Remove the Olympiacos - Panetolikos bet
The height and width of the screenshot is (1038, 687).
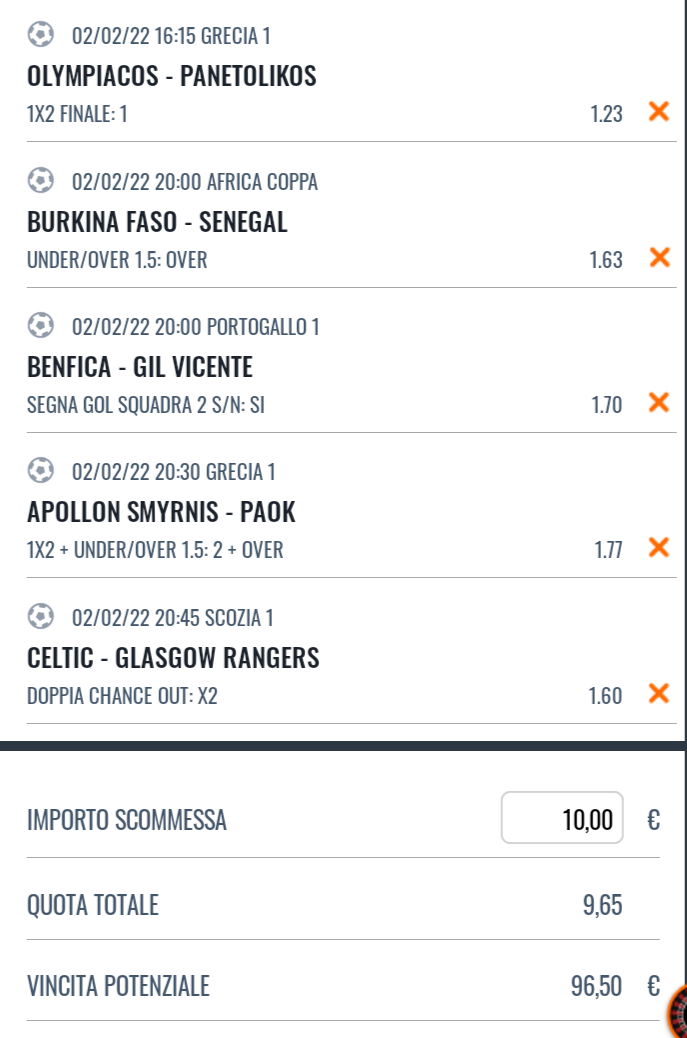(x=659, y=112)
